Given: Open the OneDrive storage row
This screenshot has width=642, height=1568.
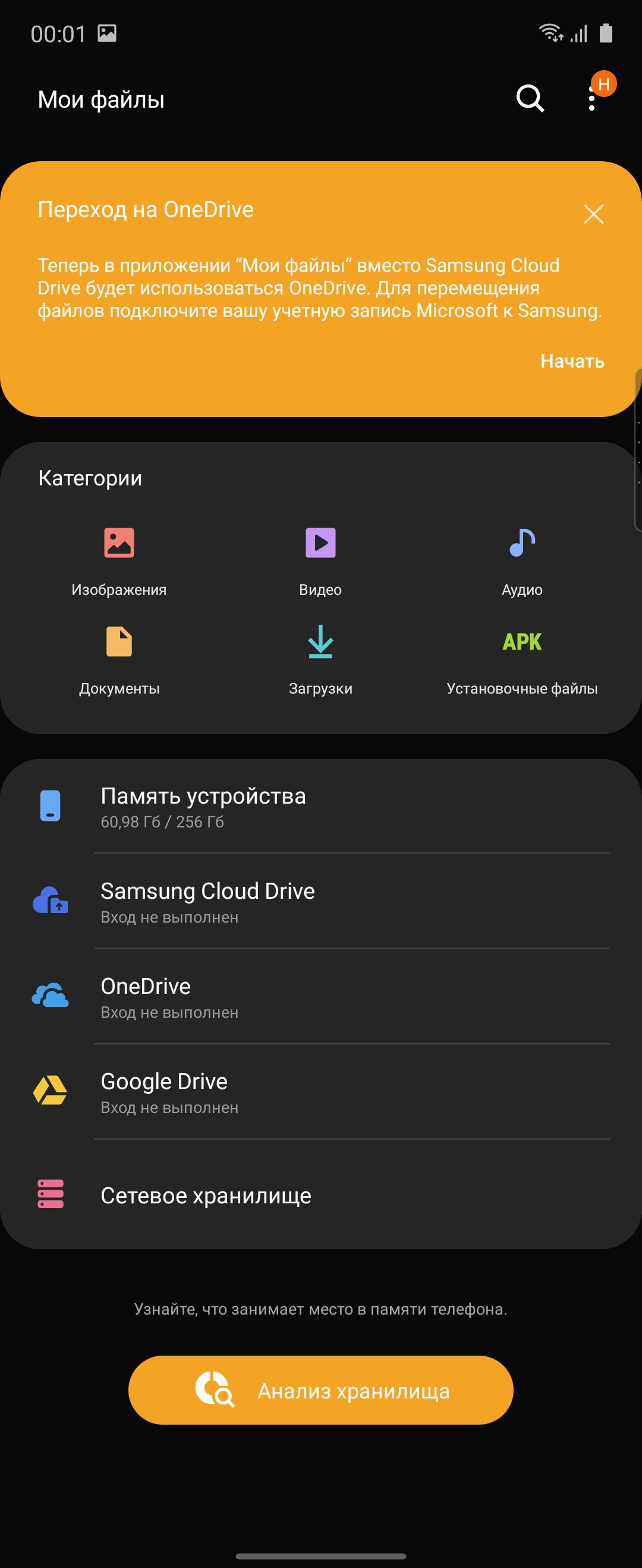Looking at the screenshot, I should (320, 997).
